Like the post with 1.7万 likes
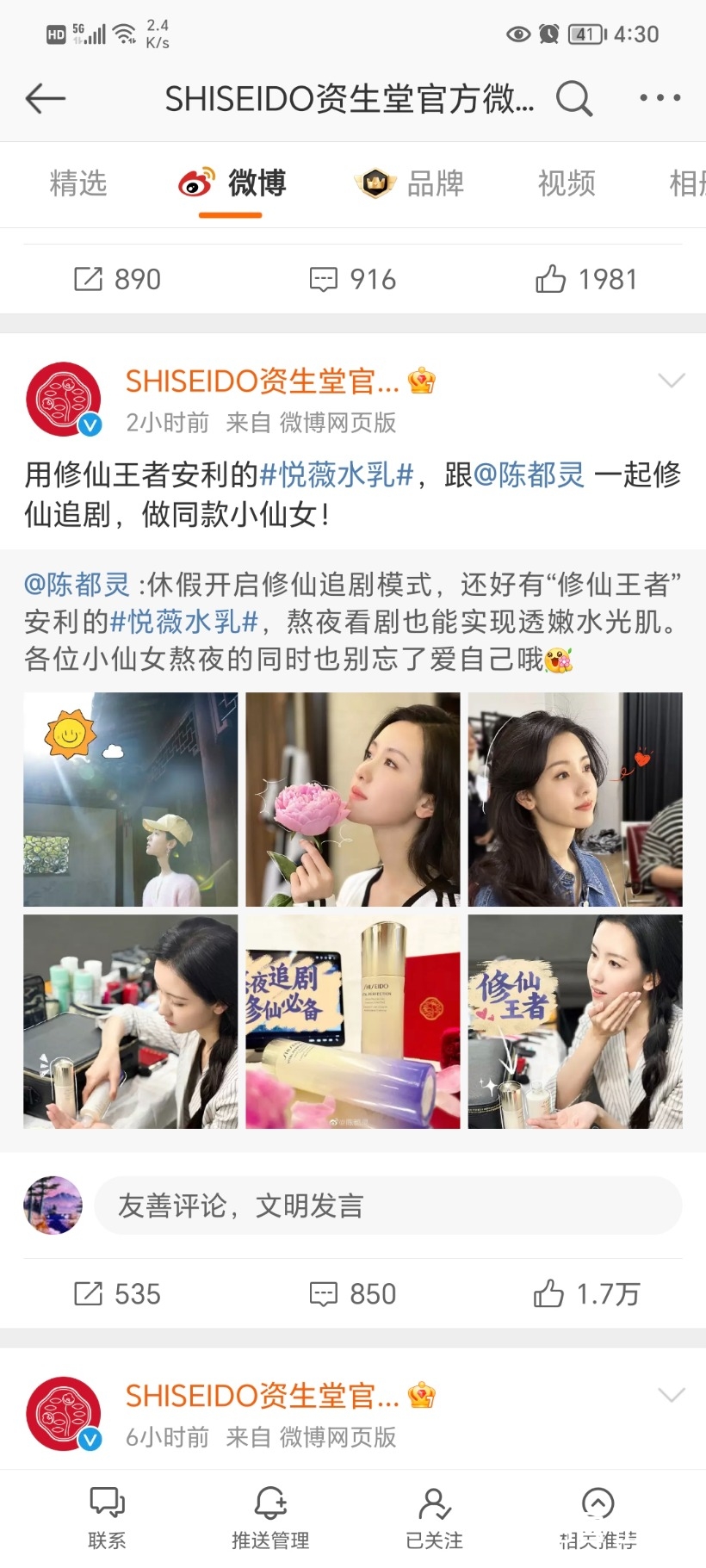The image size is (706, 1568). pos(586,1293)
